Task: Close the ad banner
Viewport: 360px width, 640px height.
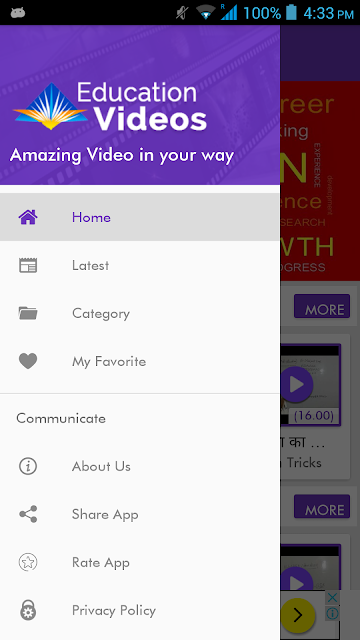Action: [x=333, y=598]
